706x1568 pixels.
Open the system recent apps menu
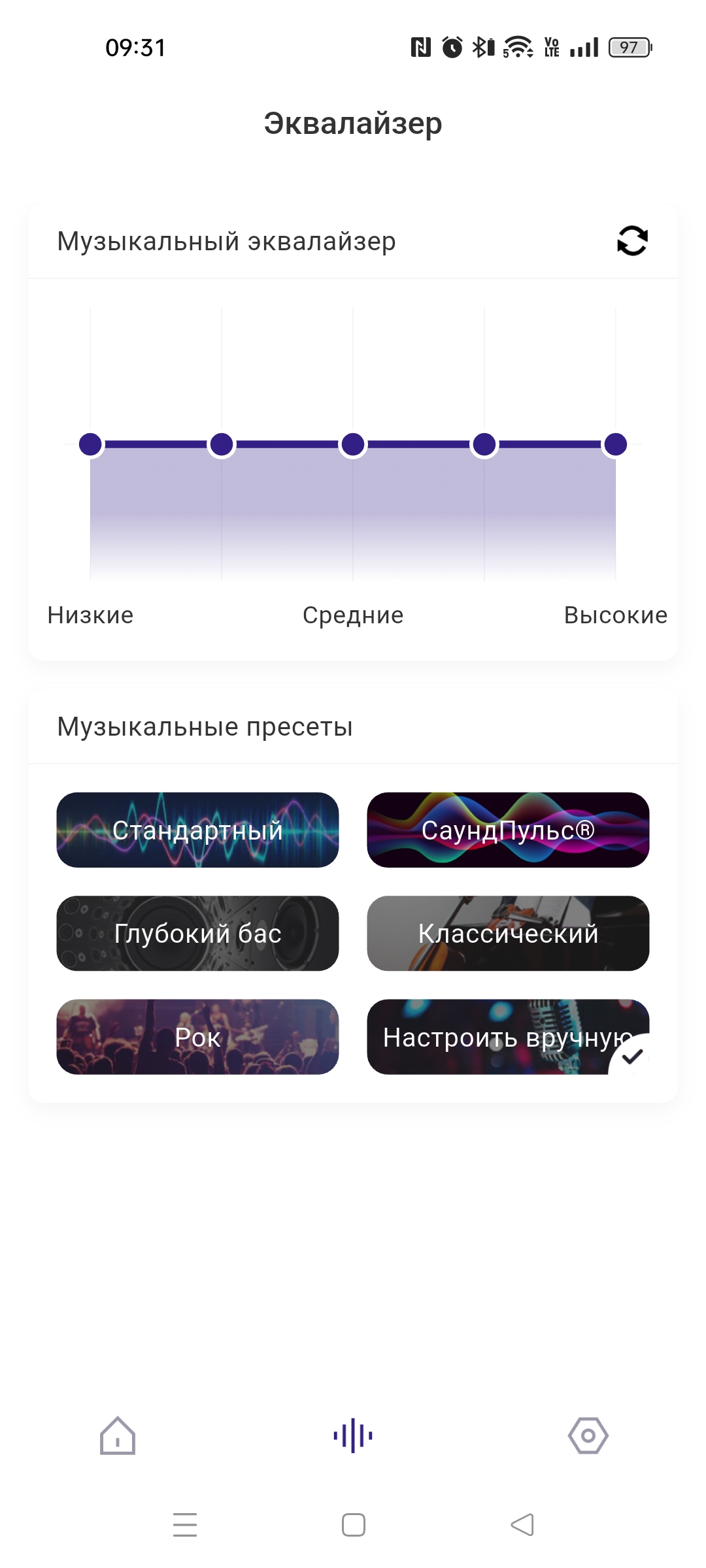[185, 1525]
